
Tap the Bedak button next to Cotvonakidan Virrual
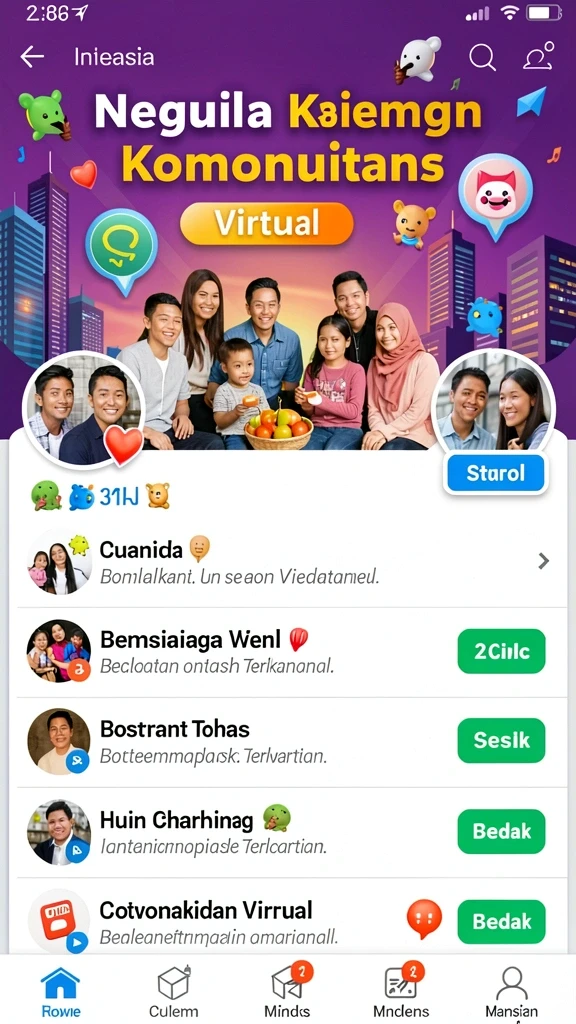pos(501,921)
